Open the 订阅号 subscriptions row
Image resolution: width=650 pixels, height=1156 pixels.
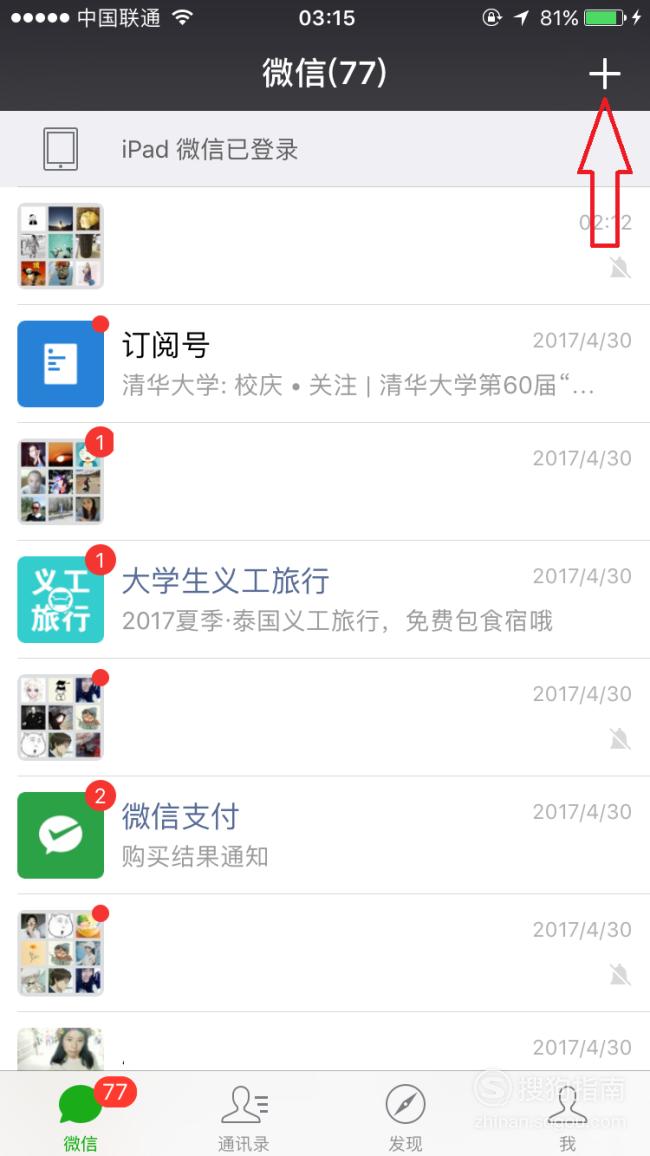pos(325,363)
